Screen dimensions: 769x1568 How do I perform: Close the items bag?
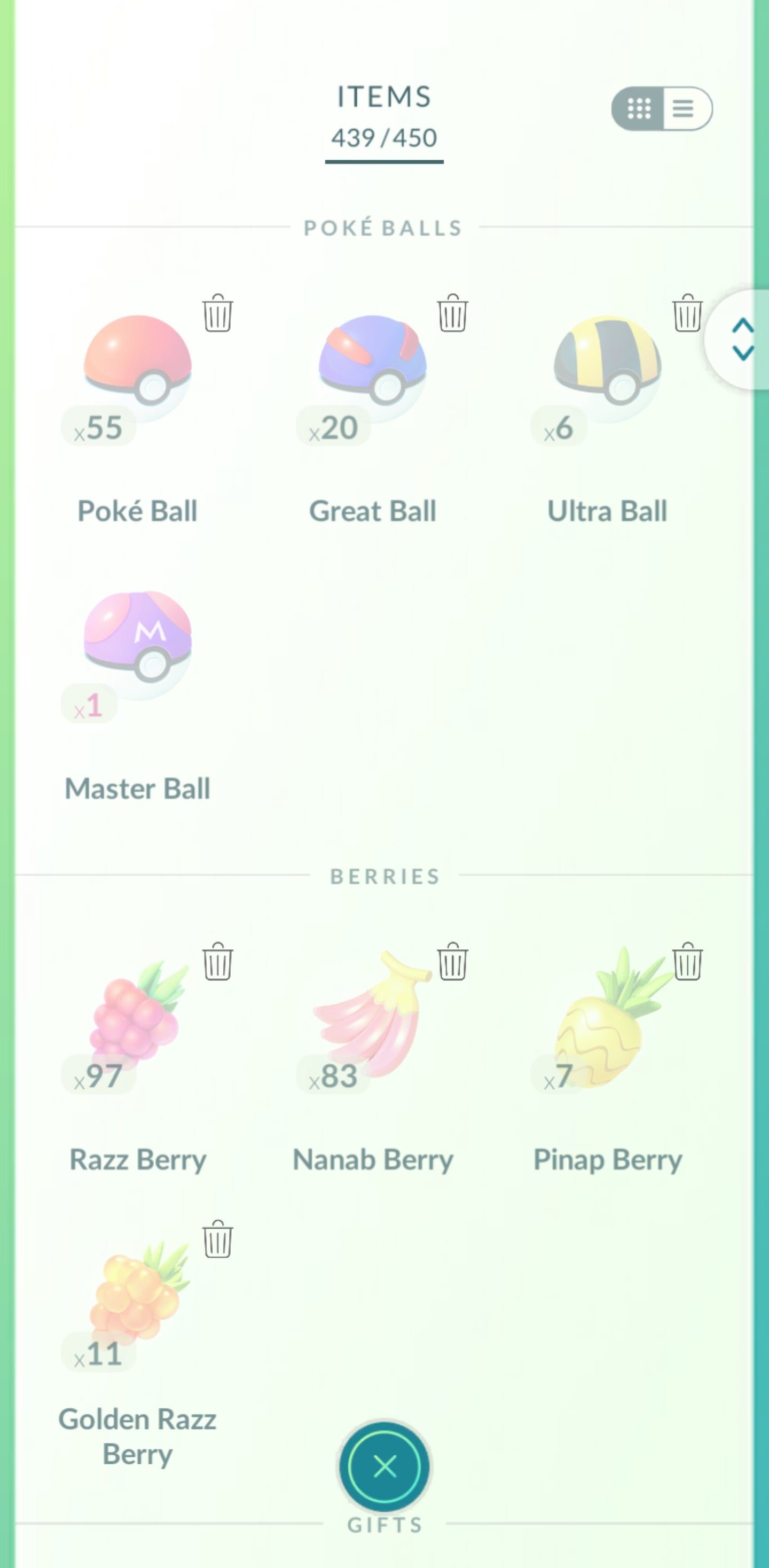point(384,1466)
